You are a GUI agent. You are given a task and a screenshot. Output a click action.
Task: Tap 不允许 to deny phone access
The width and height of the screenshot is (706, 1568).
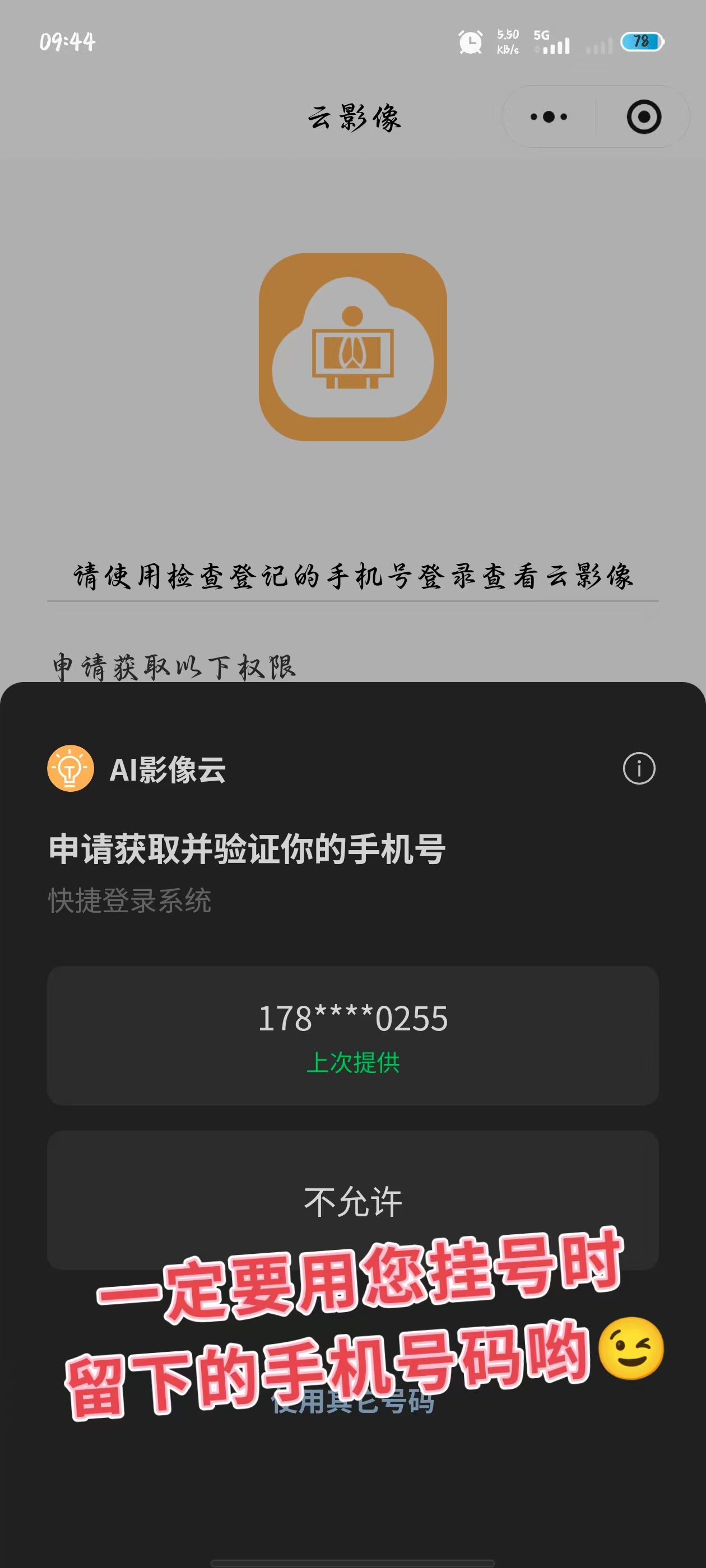point(352,1200)
